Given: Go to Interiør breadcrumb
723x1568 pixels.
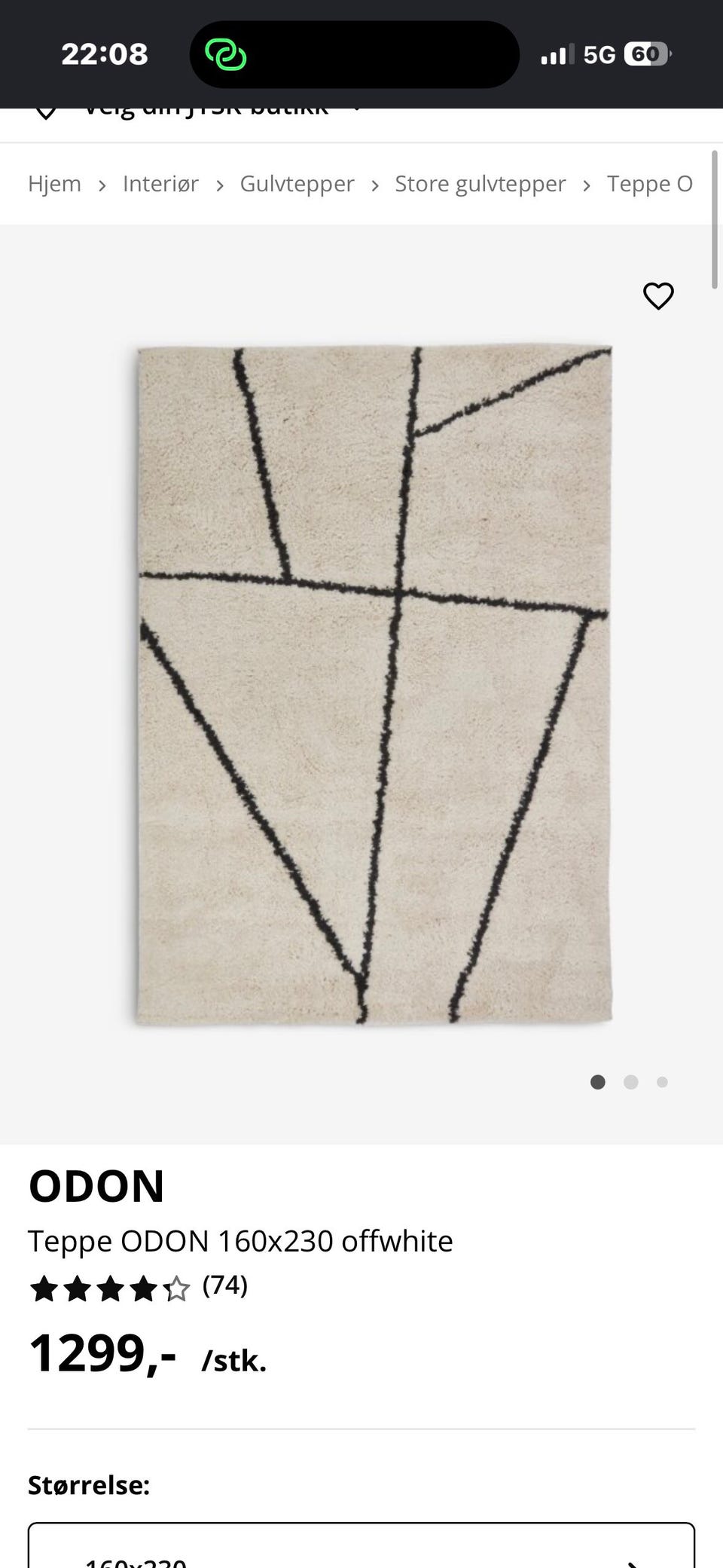Looking at the screenshot, I should (x=160, y=184).
